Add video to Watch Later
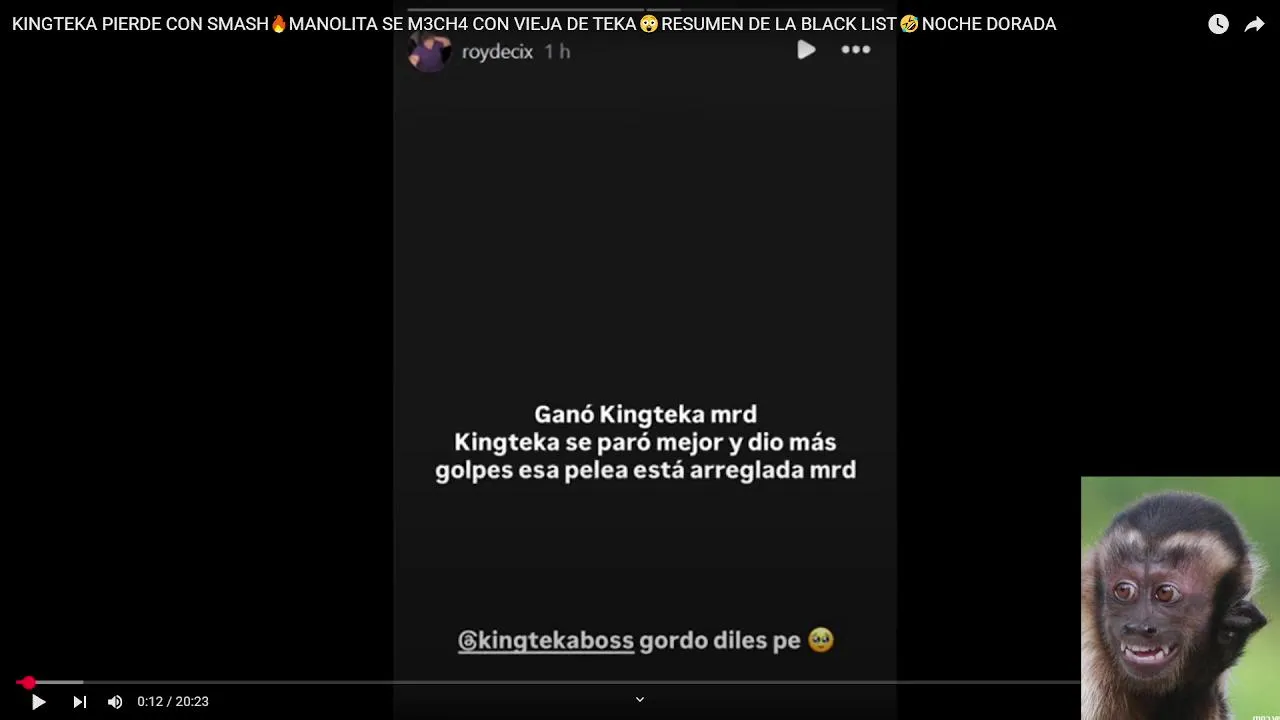Viewport: 1280px width, 720px height. 1218,24
